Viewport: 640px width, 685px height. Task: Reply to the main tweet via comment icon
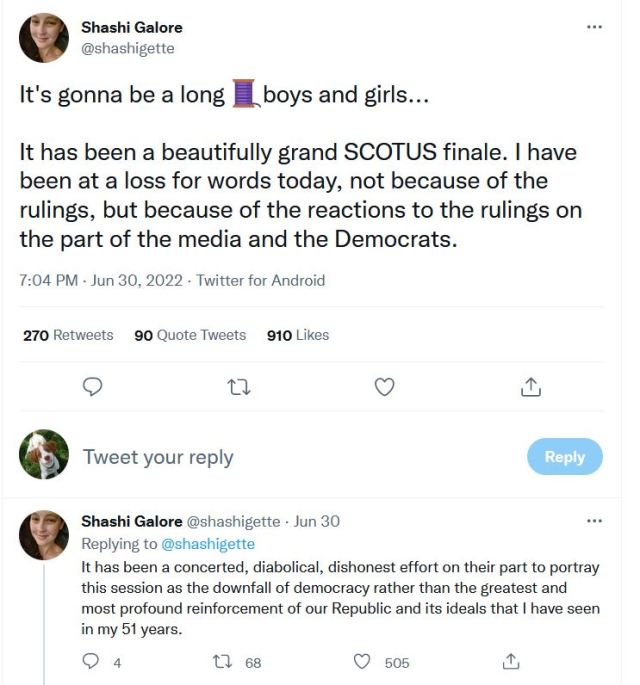pos(93,387)
